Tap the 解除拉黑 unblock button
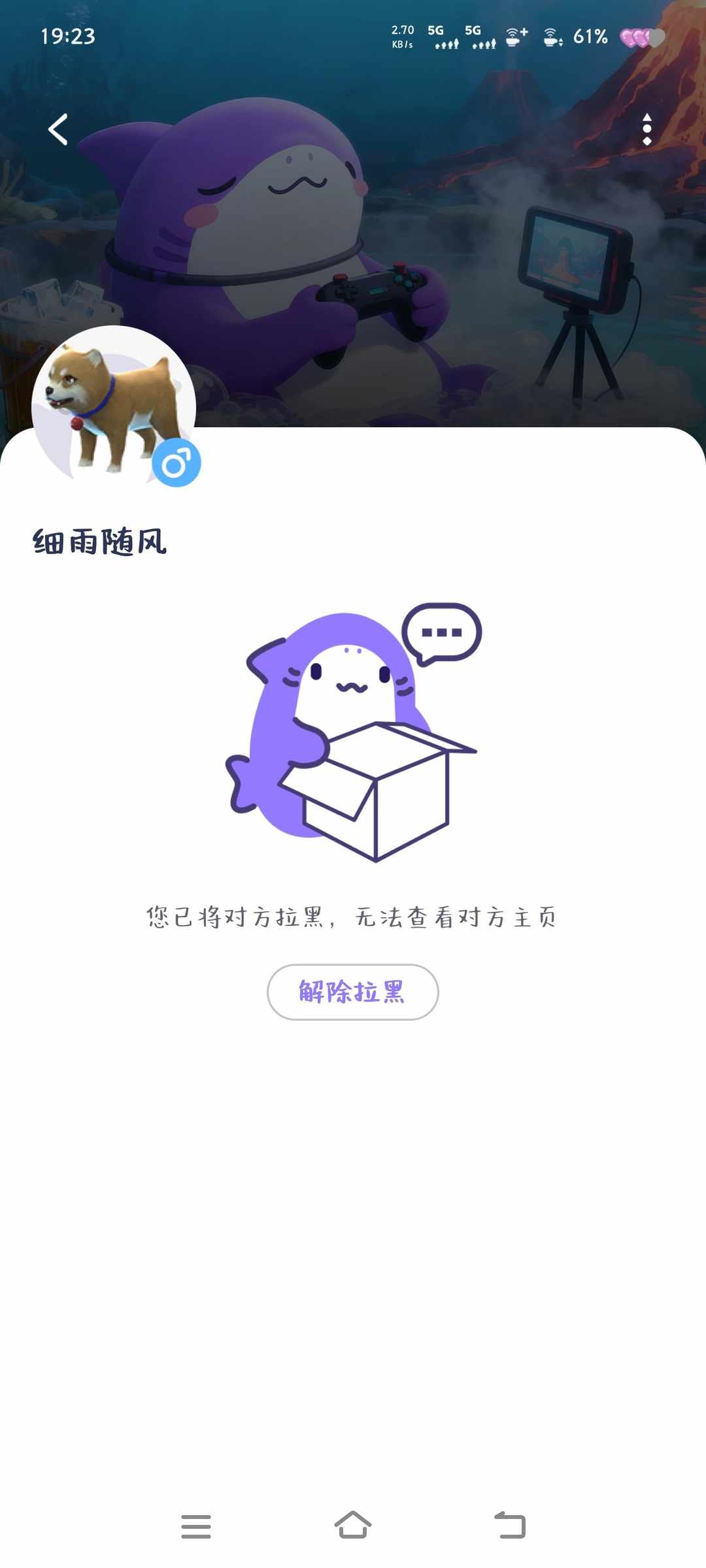This screenshot has width=706, height=1568. point(352,992)
